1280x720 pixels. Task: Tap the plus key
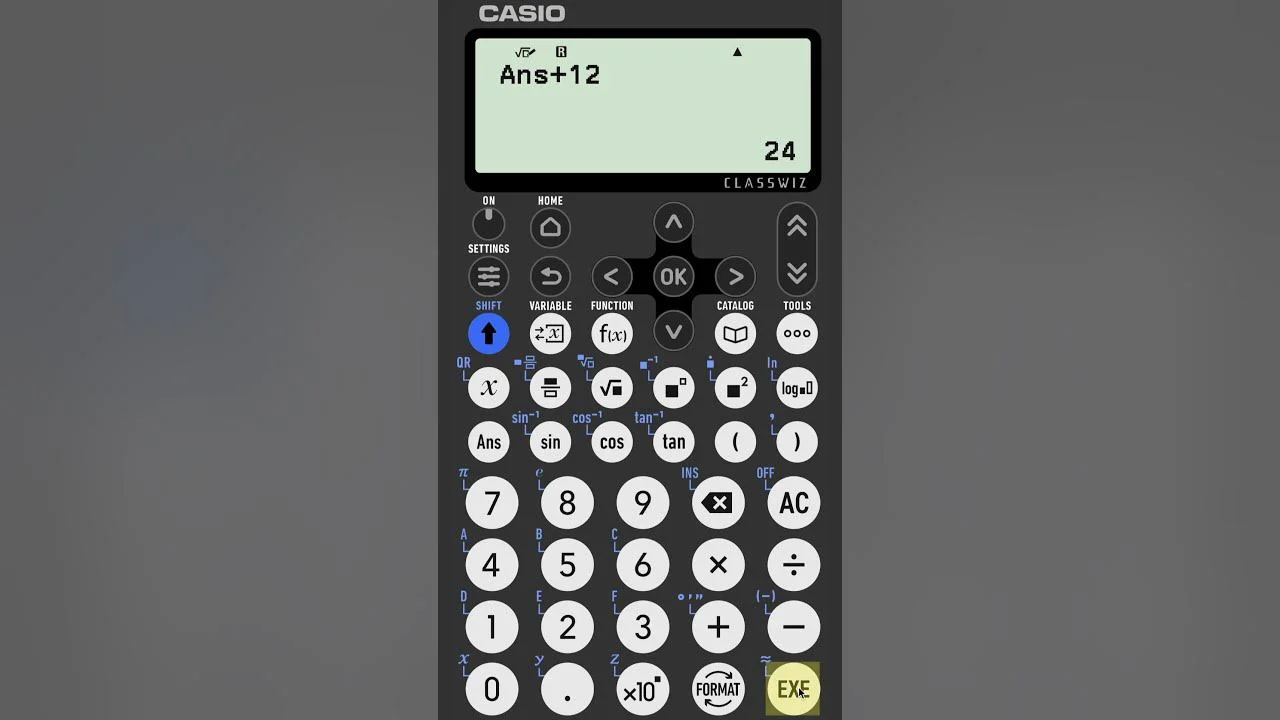(718, 627)
